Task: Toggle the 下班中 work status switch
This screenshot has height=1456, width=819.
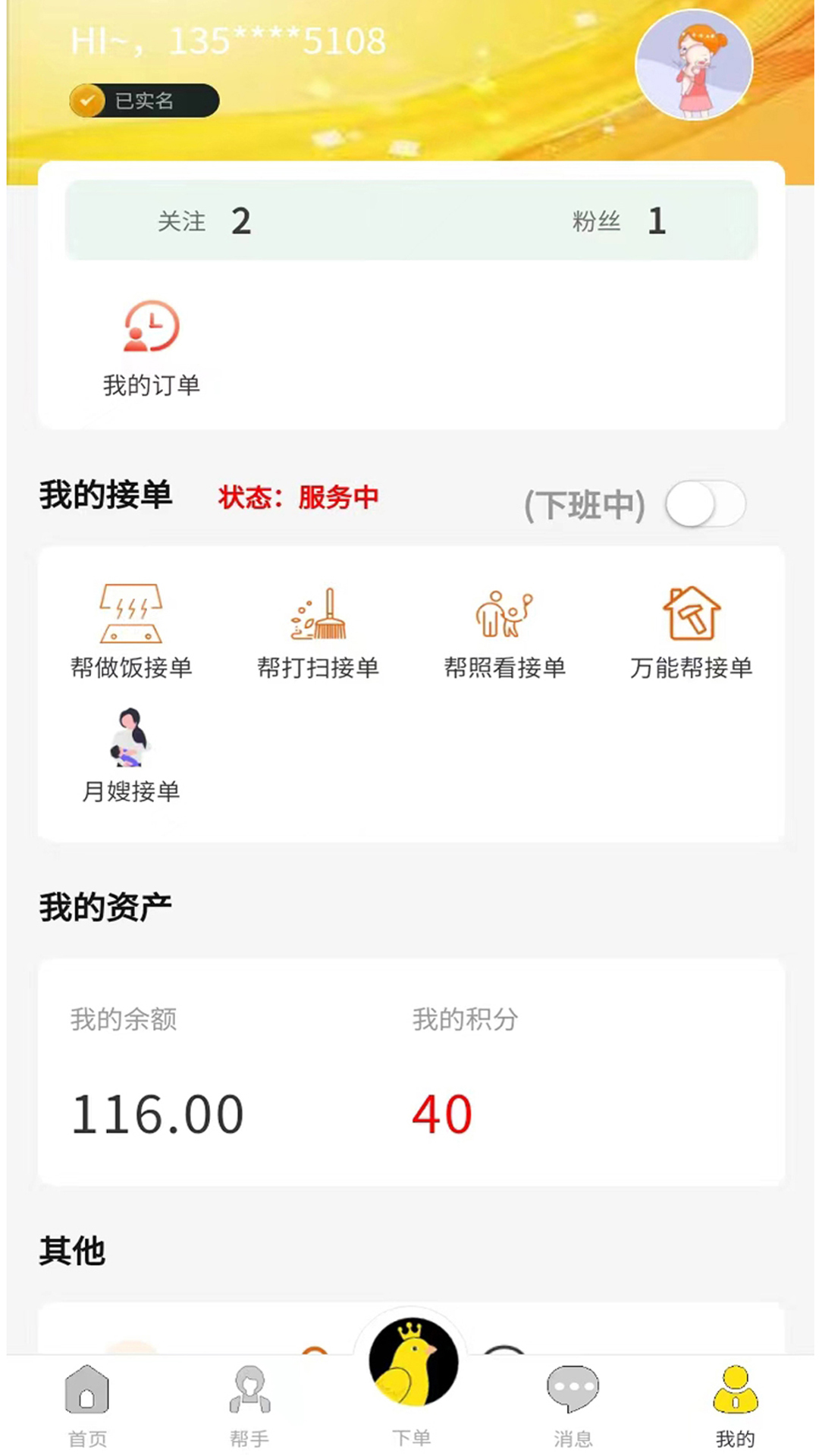Action: pos(705,504)
